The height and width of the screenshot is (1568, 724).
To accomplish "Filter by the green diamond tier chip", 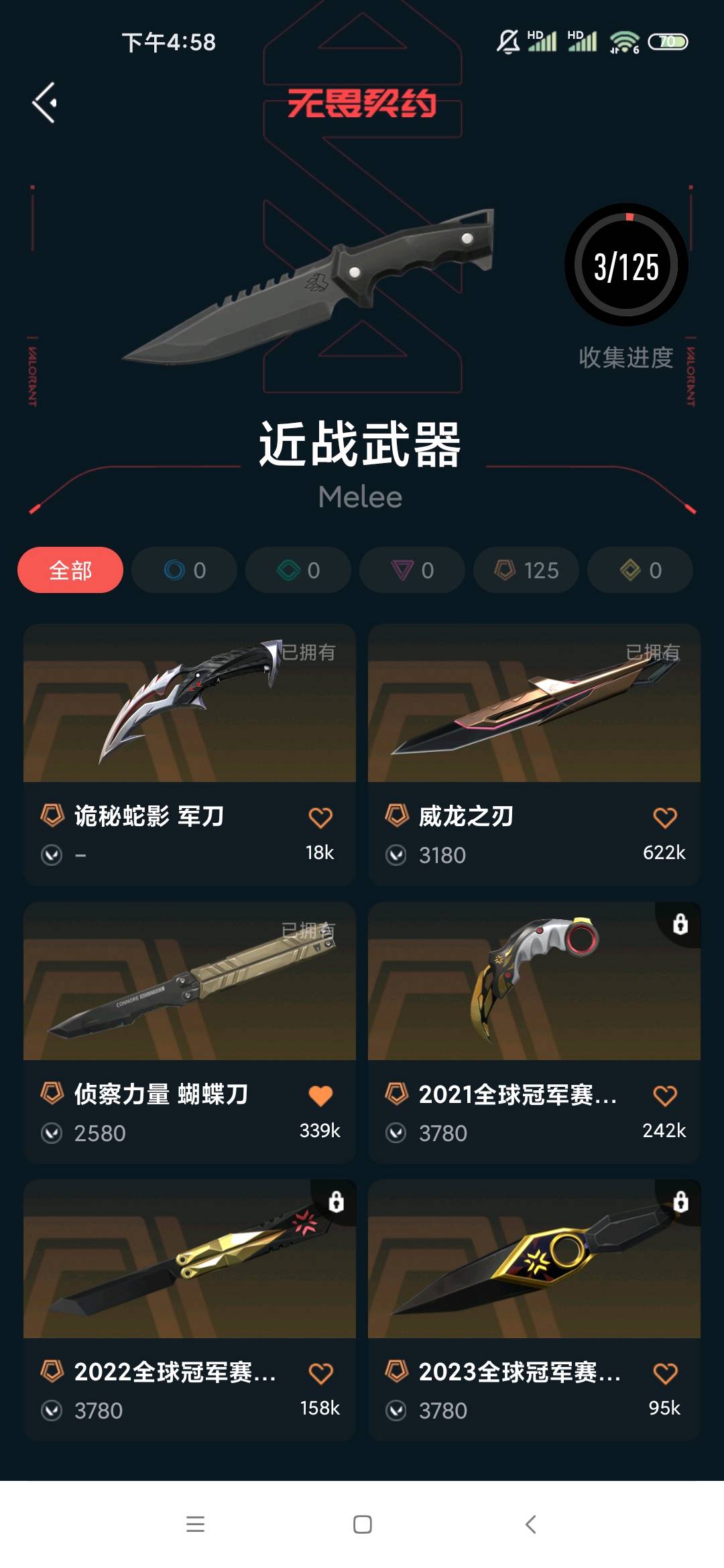I will pyautogui.click(x=298, y=570).
